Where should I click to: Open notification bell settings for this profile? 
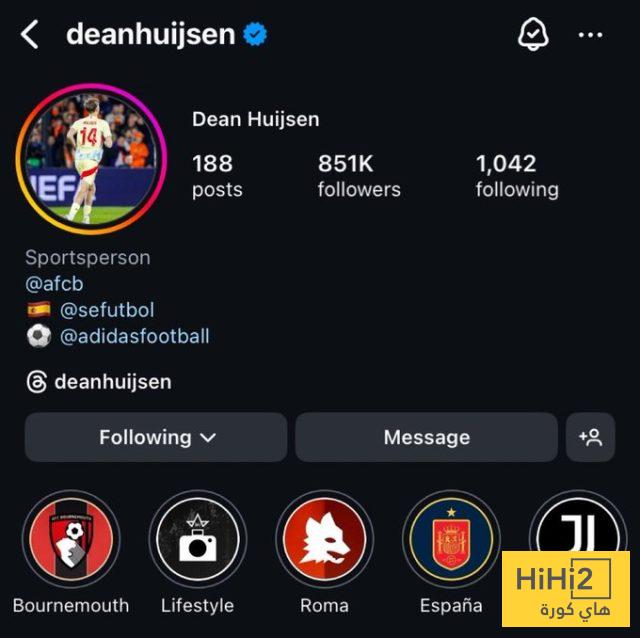click(533, 35)
